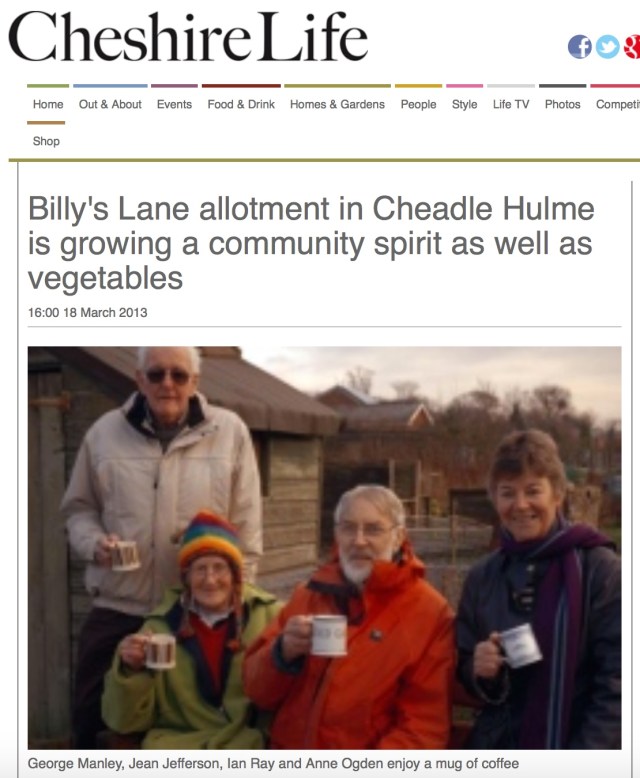Open the Cheshire Life Twitter icon
640x778 pixels.
pyautogui.click(x=607, y=46)
